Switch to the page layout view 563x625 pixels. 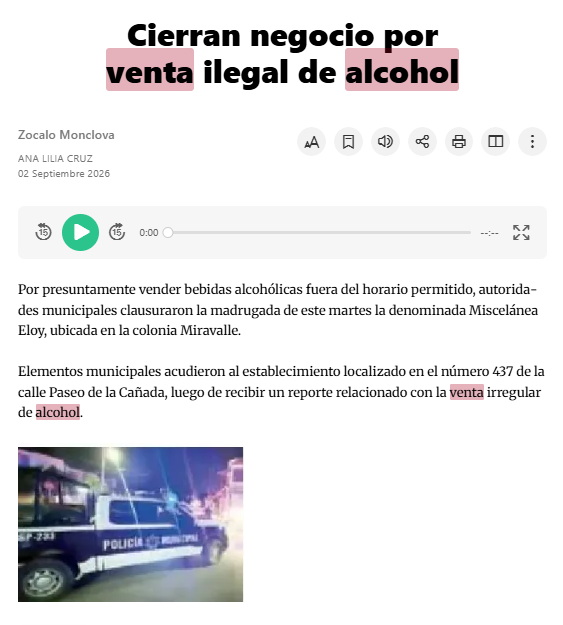click(496, 142)
